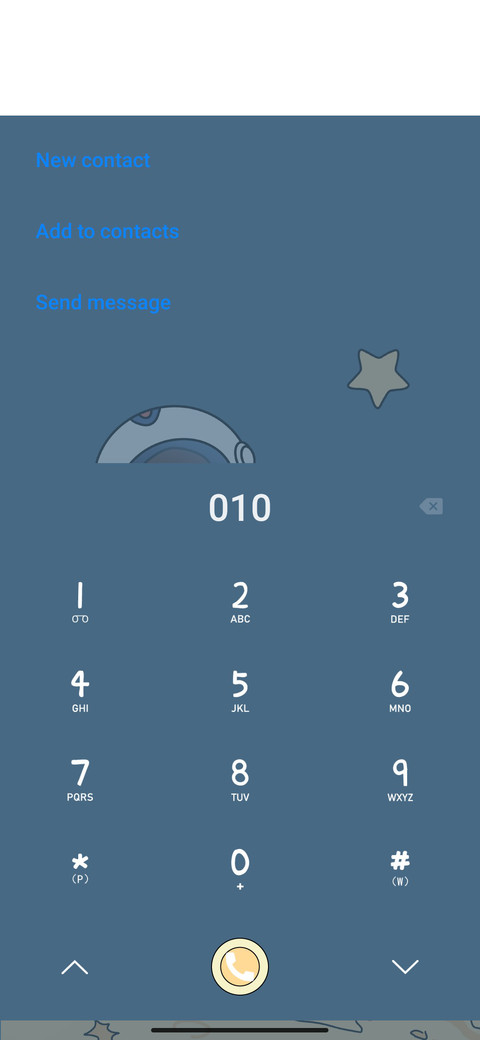Collapse keypad with down chevron

[x=405, y=967]
